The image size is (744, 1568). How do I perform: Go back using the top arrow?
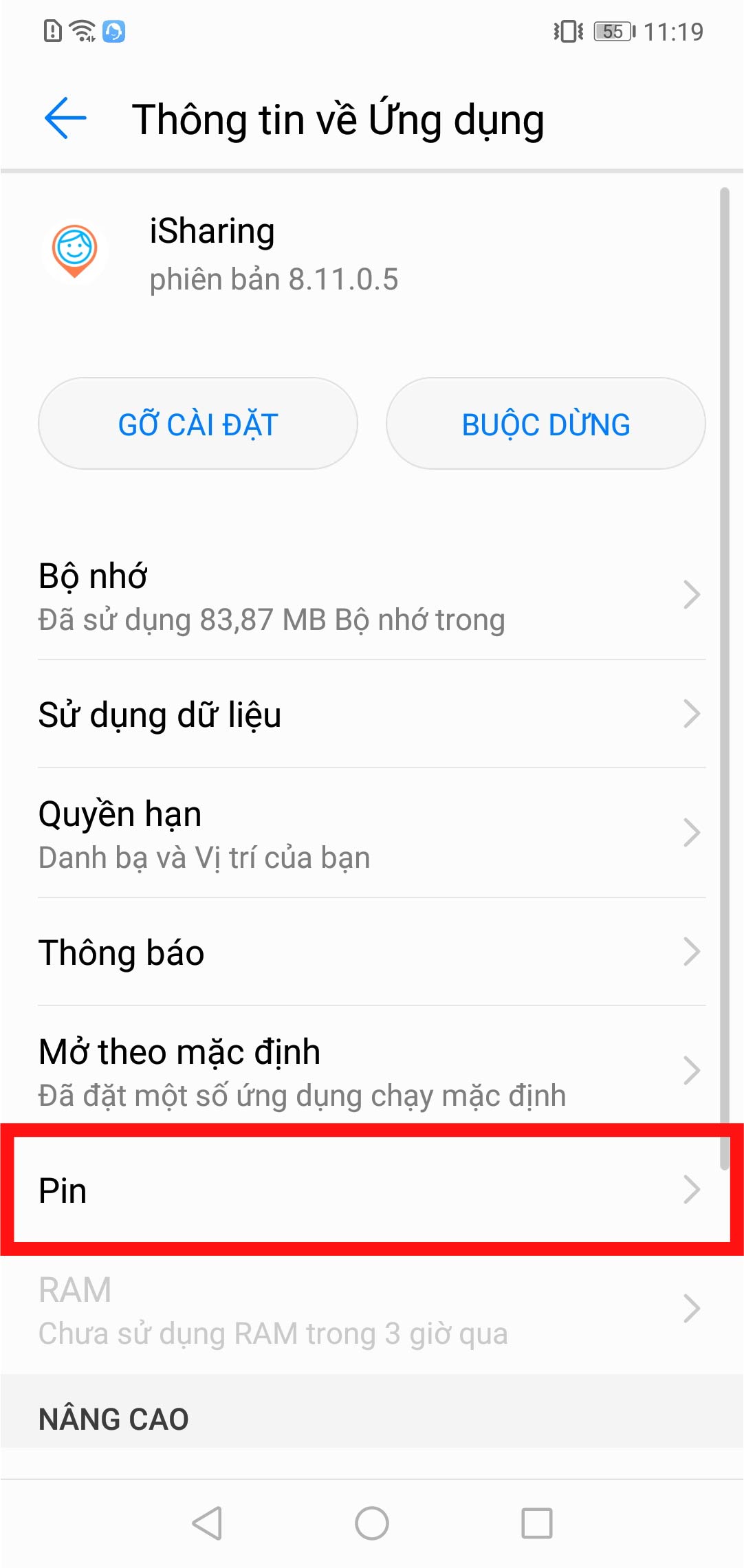(65, 118)
